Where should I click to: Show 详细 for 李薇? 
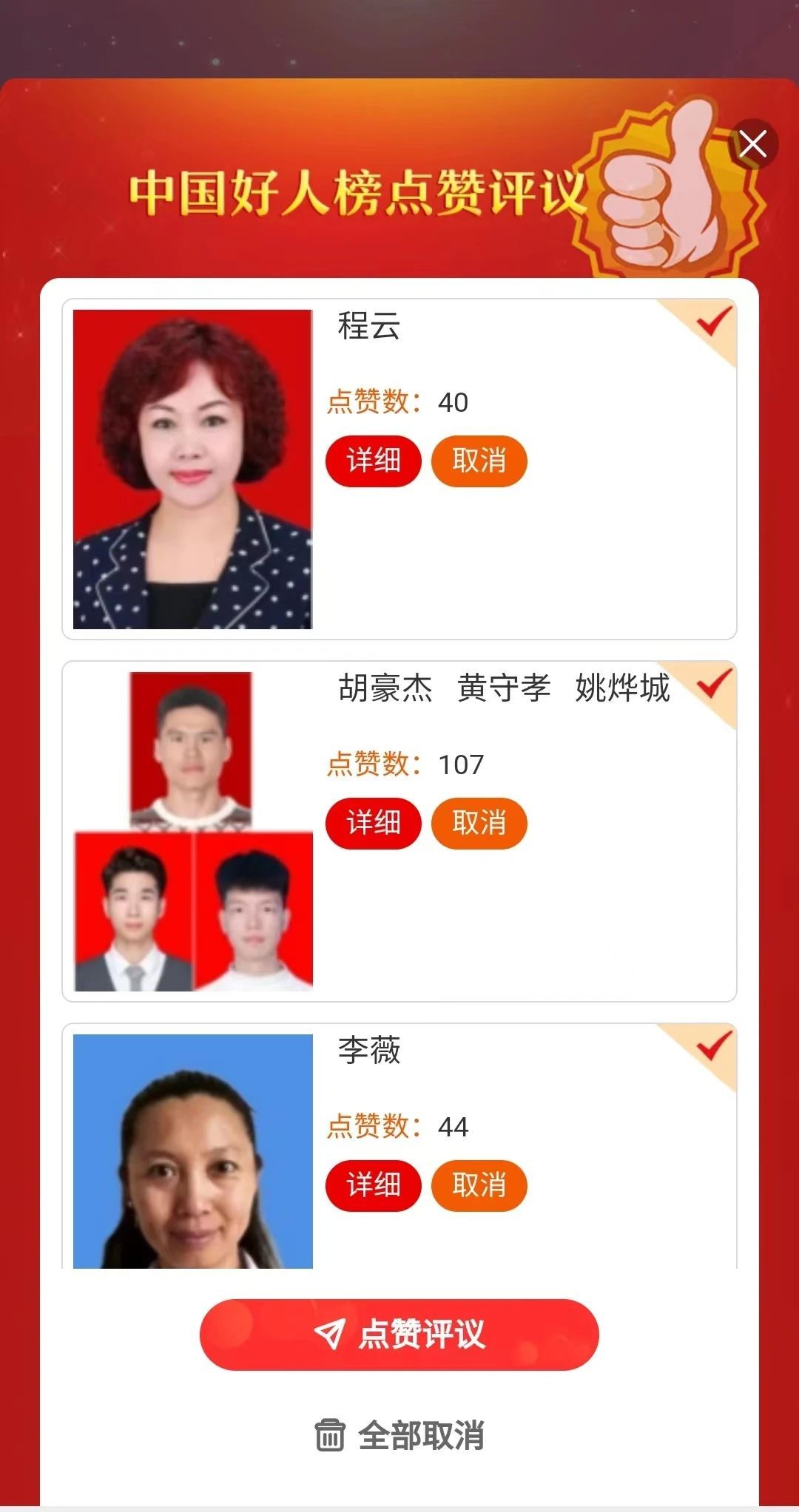(374, 1185)
